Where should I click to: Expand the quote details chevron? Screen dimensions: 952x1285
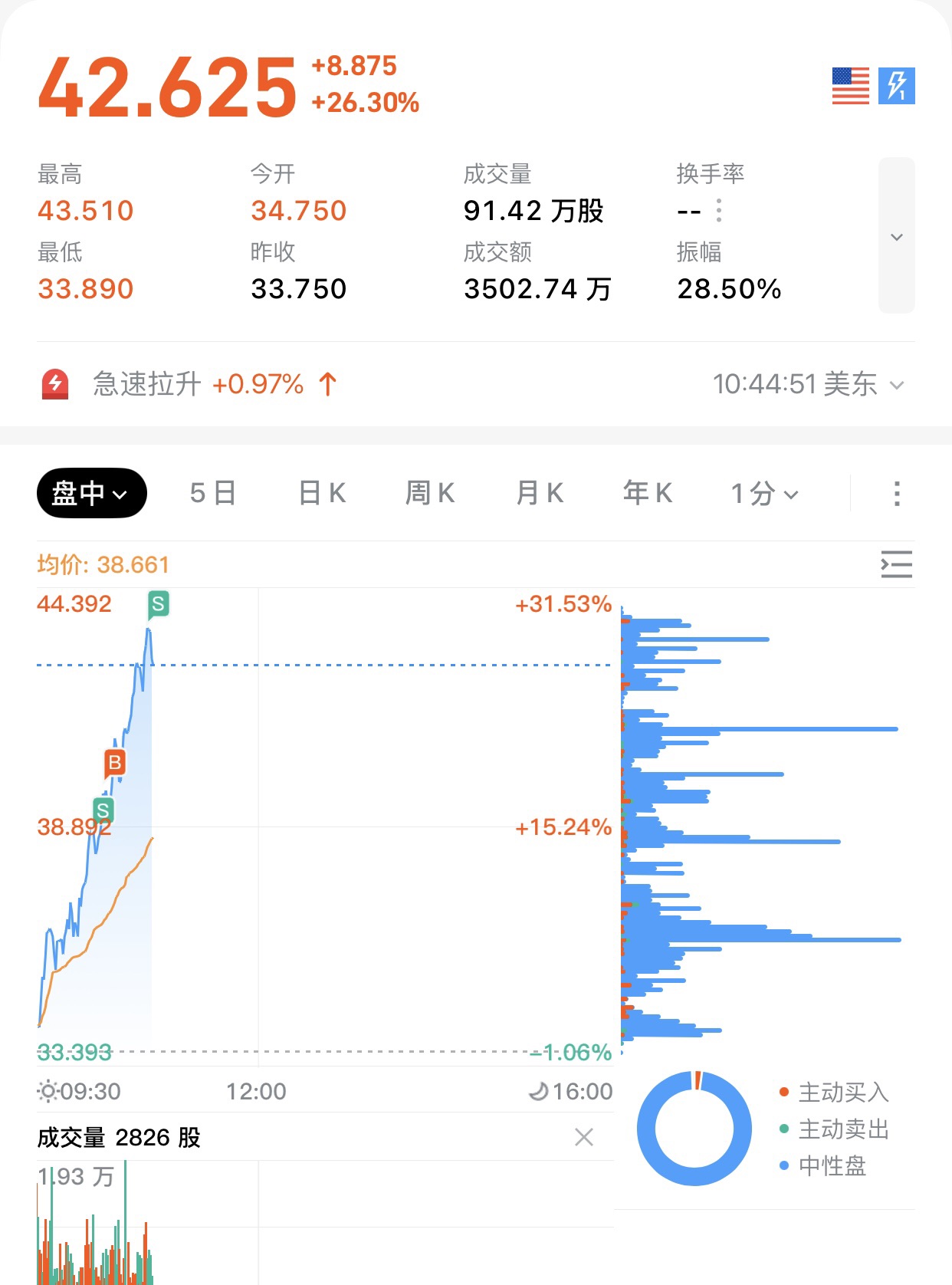896,236
